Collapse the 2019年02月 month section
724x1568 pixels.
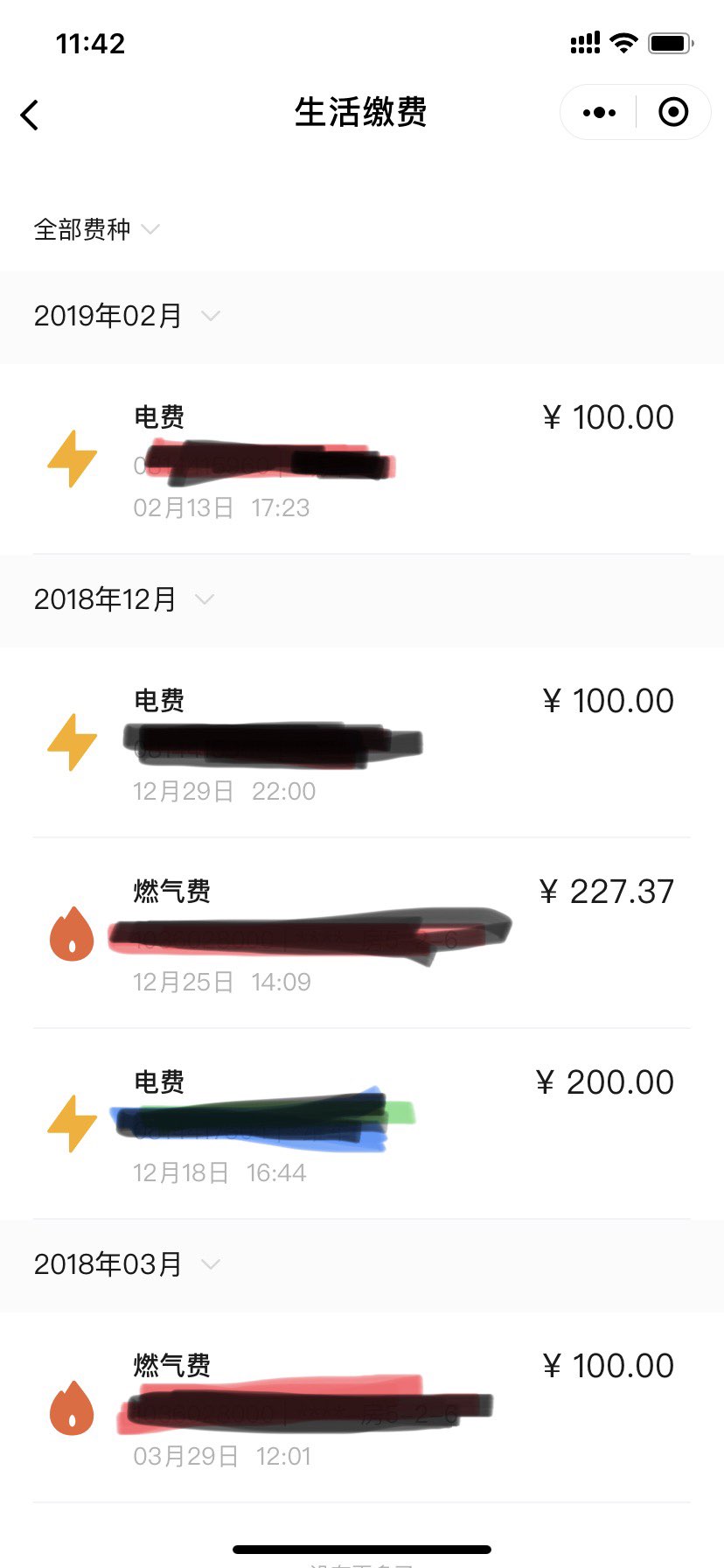pyautogui.click(x=127, y=316)
